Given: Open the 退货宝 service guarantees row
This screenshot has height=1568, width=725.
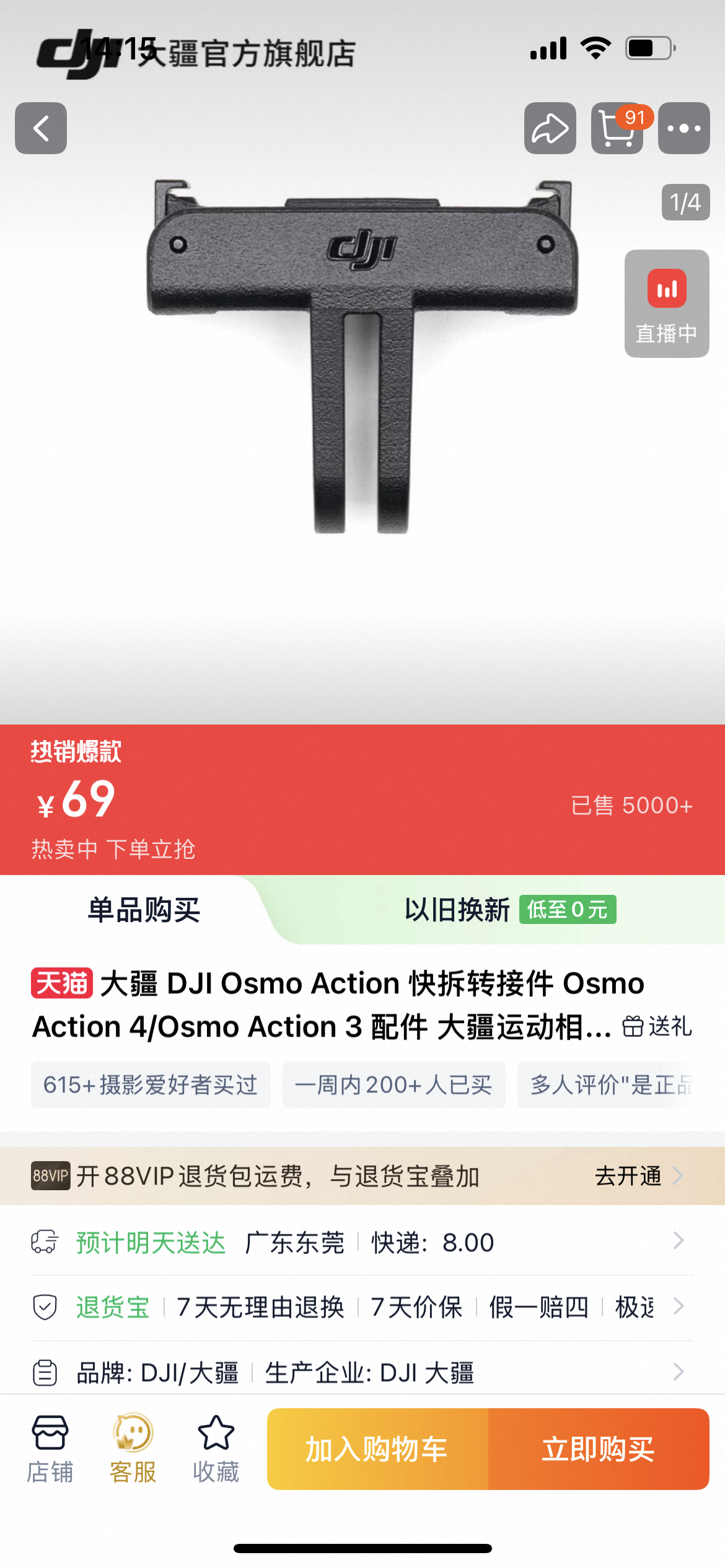Looking at the screenshot, I should (x=362, y=1307).
